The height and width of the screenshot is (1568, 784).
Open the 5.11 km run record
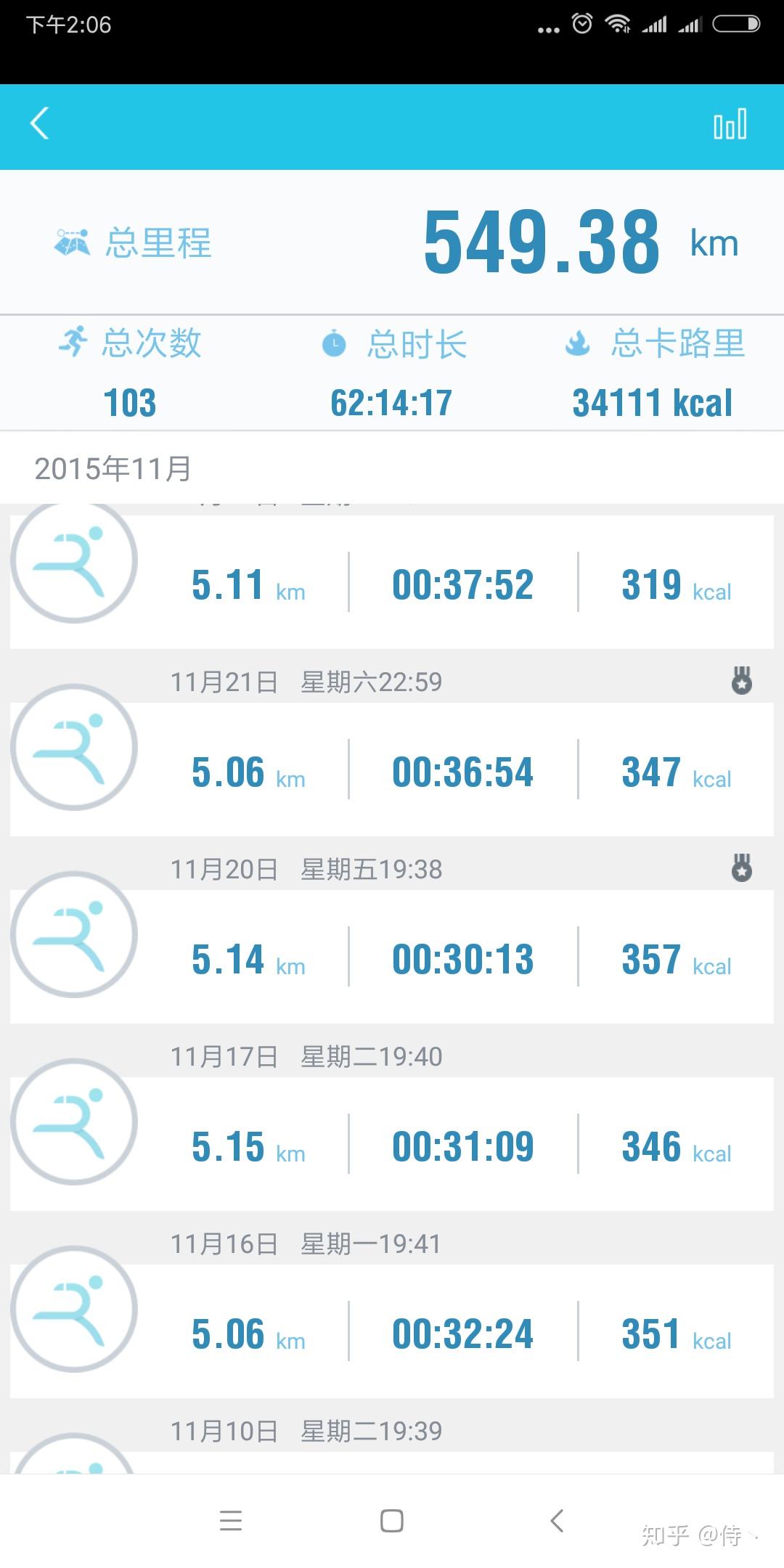pyautogui.click(x=392, y=583)
